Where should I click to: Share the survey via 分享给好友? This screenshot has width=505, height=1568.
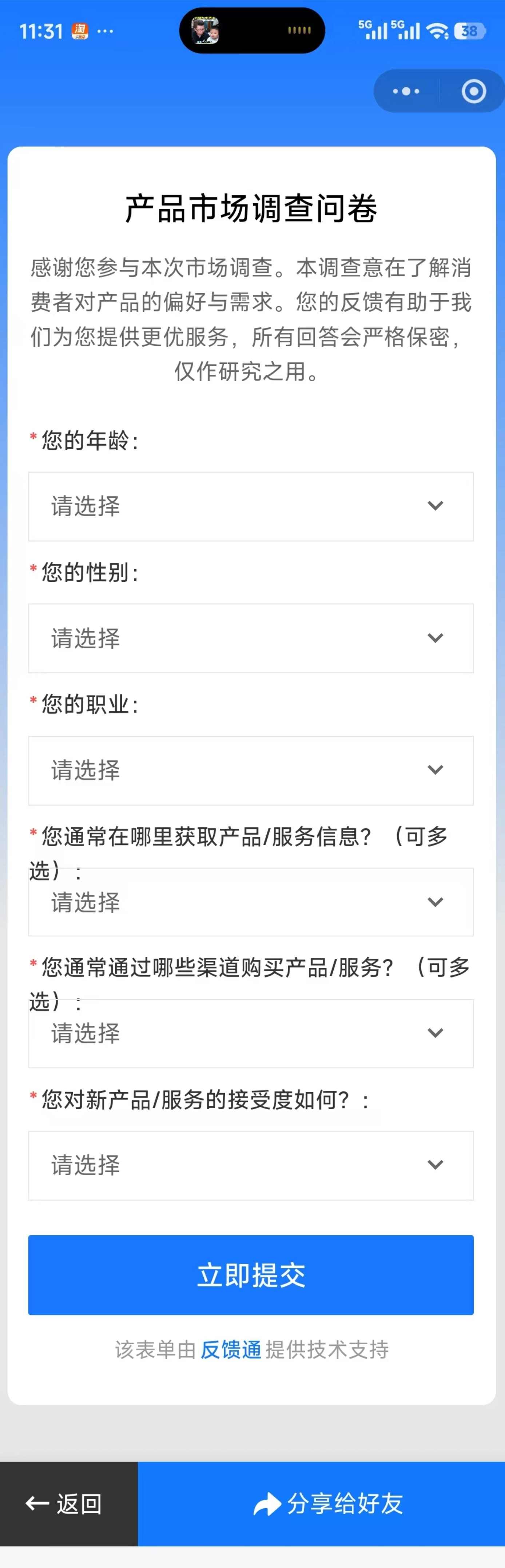point(329,1504)
